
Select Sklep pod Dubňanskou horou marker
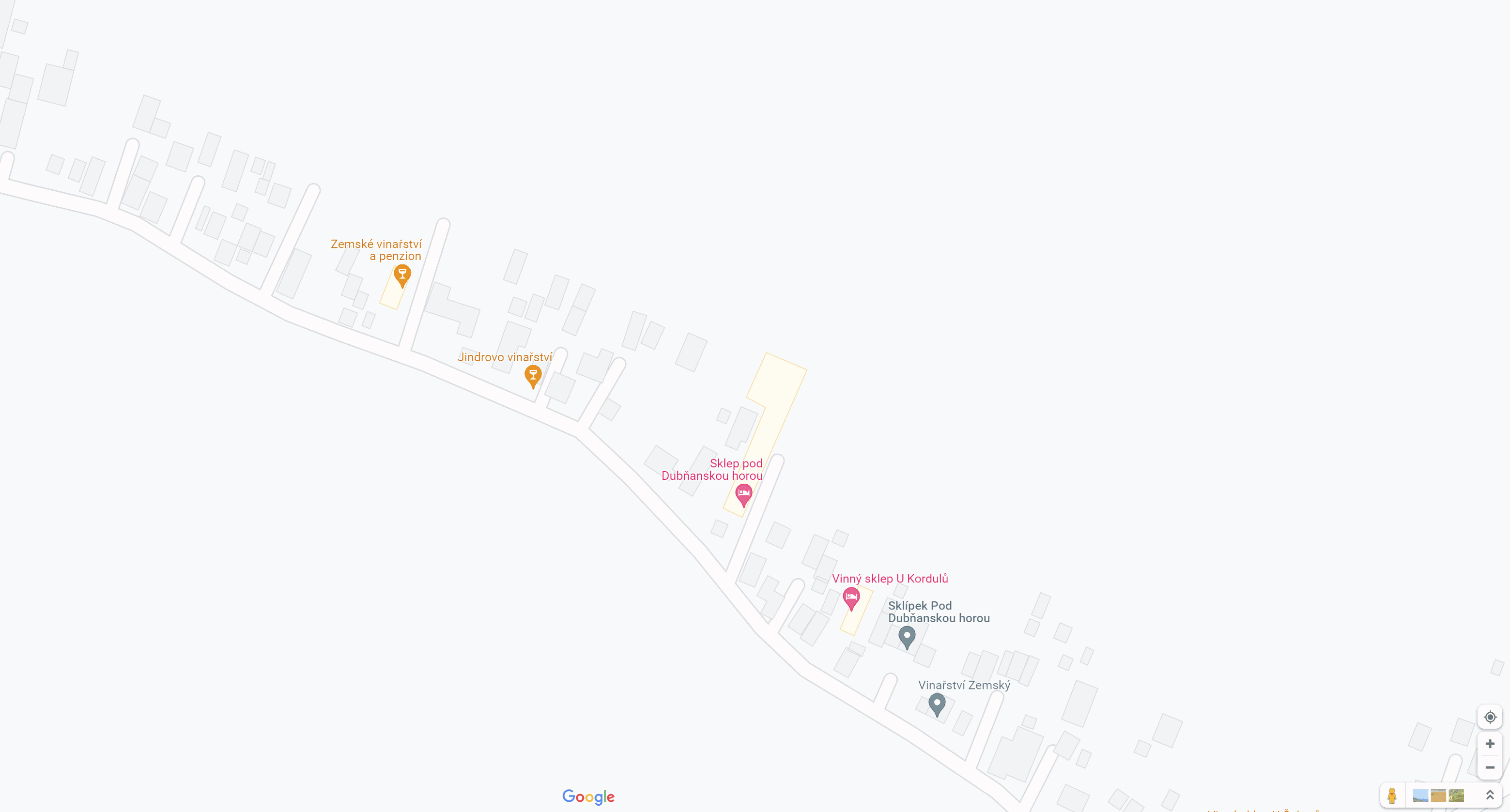[x=743, y=494]
